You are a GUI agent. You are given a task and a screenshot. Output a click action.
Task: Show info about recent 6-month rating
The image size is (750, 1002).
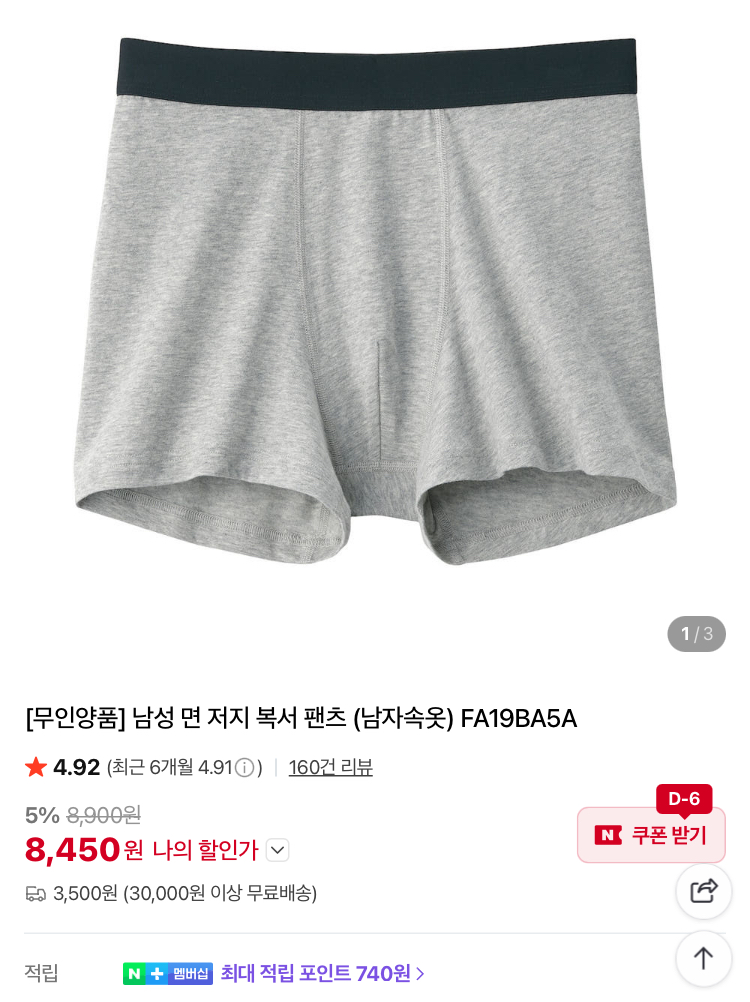coord(244,768)
